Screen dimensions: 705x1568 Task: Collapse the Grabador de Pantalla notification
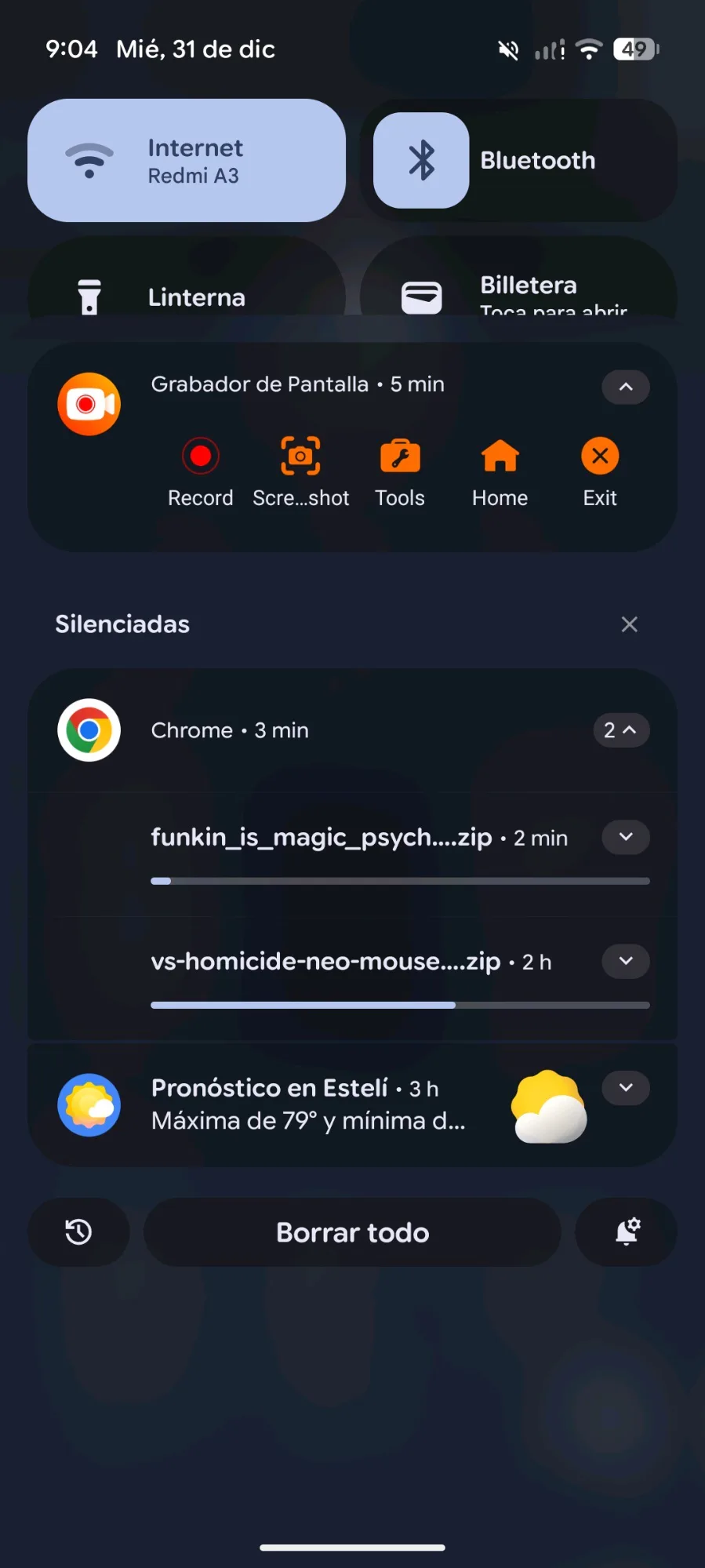(625, 387)
